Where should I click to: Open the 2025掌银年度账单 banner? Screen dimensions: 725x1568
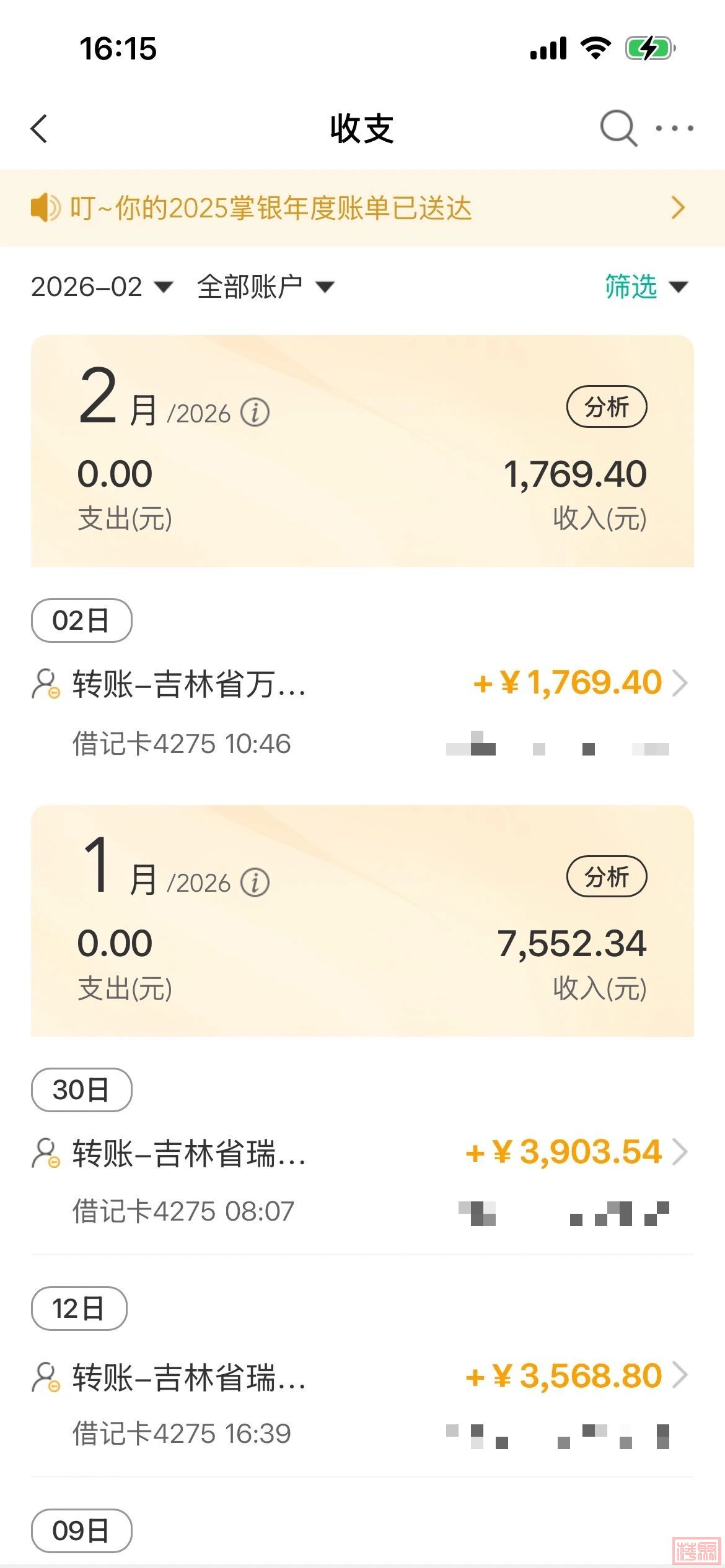pyautogui.click(x=362, y=208)
